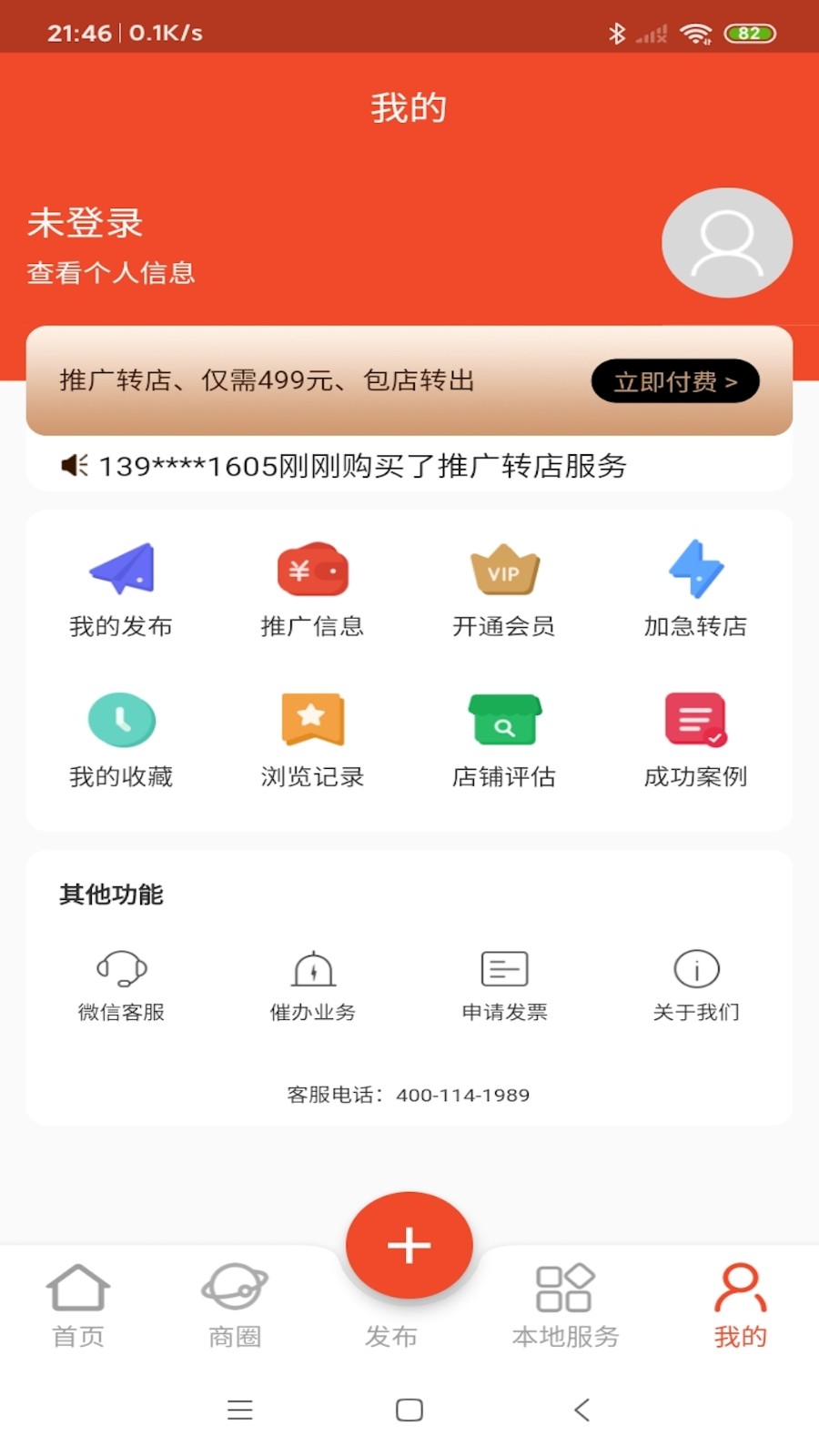Screen dimensions: 819x1456
Task: Open the 商圈 tab
Action: click(x=234, y=1303)
